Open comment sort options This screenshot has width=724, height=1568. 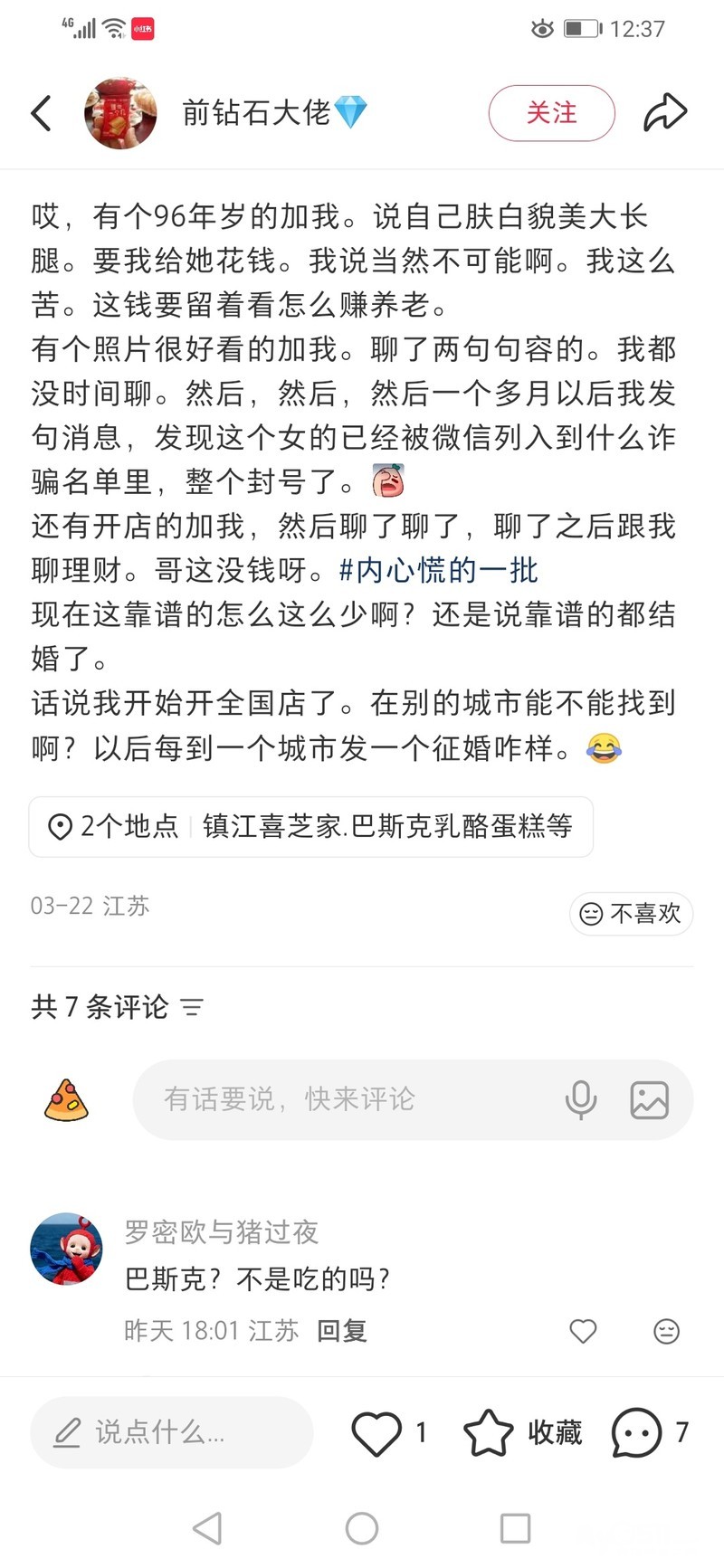click(192, 1007)
